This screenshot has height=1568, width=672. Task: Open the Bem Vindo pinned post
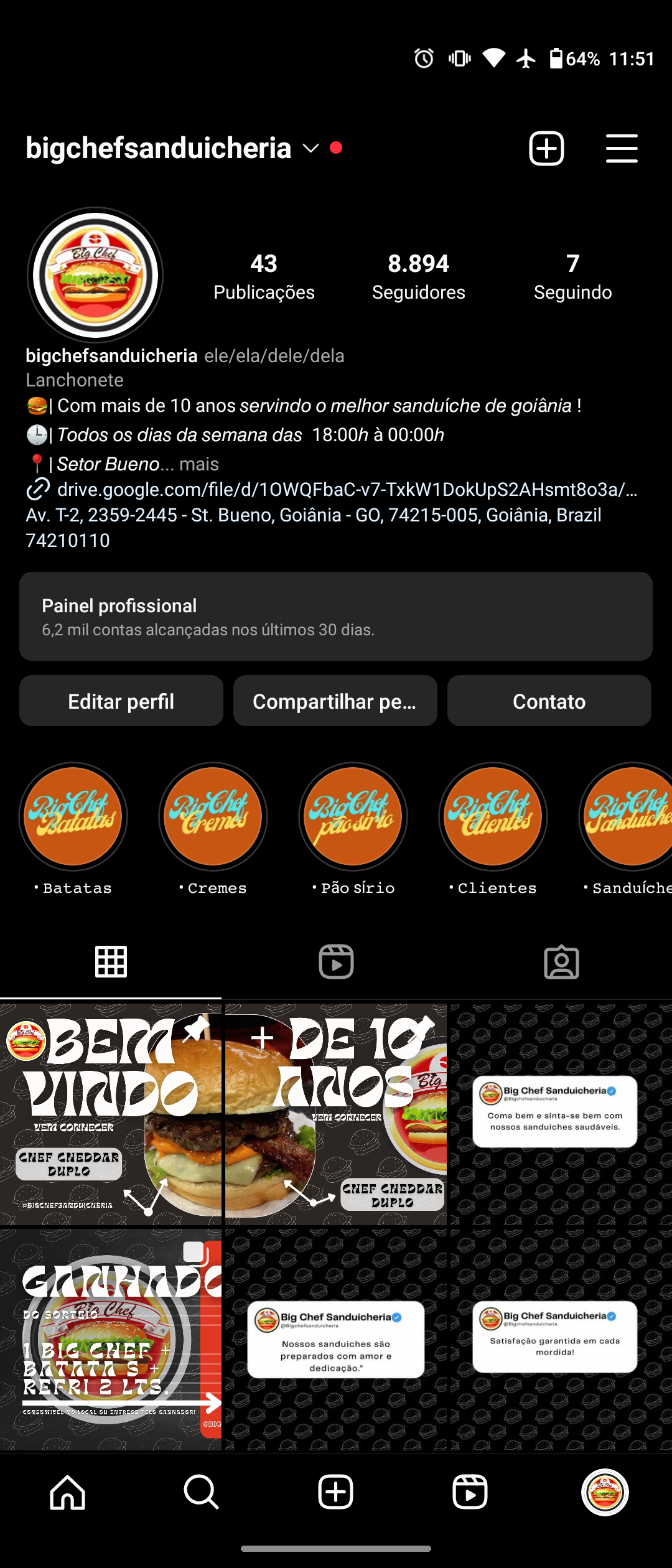point(111,1113)
